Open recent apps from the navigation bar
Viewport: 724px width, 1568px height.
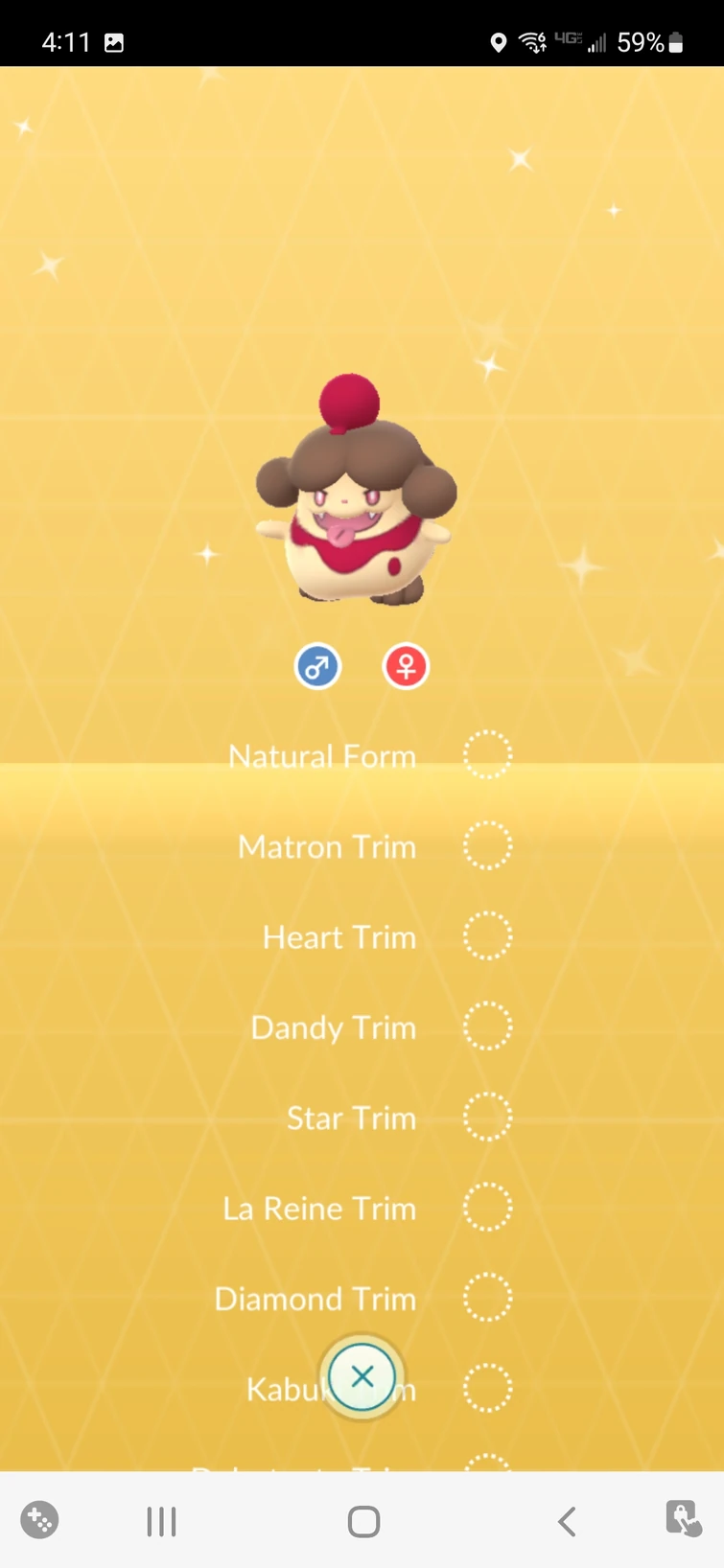(x=160, y=1520)
